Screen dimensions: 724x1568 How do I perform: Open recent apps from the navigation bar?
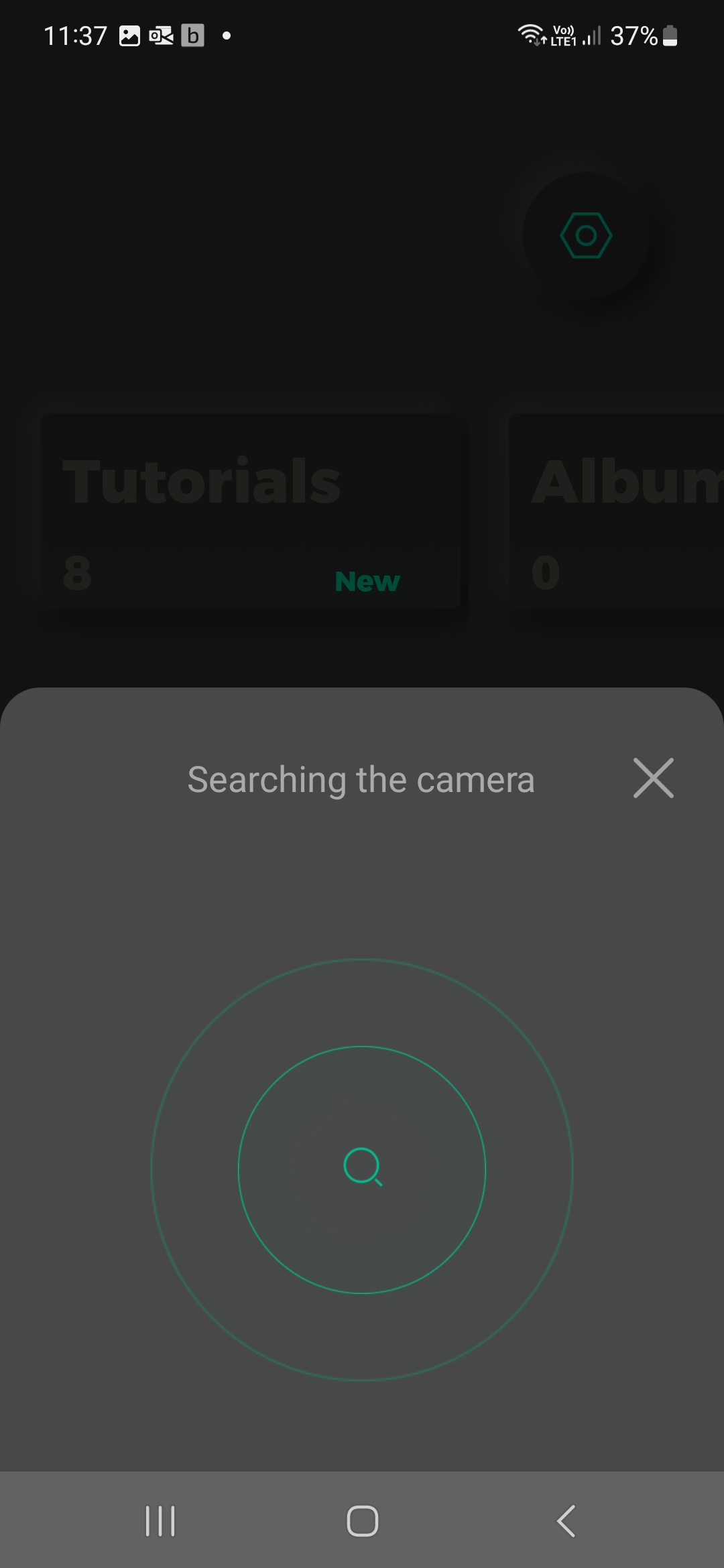point(160,1520)
